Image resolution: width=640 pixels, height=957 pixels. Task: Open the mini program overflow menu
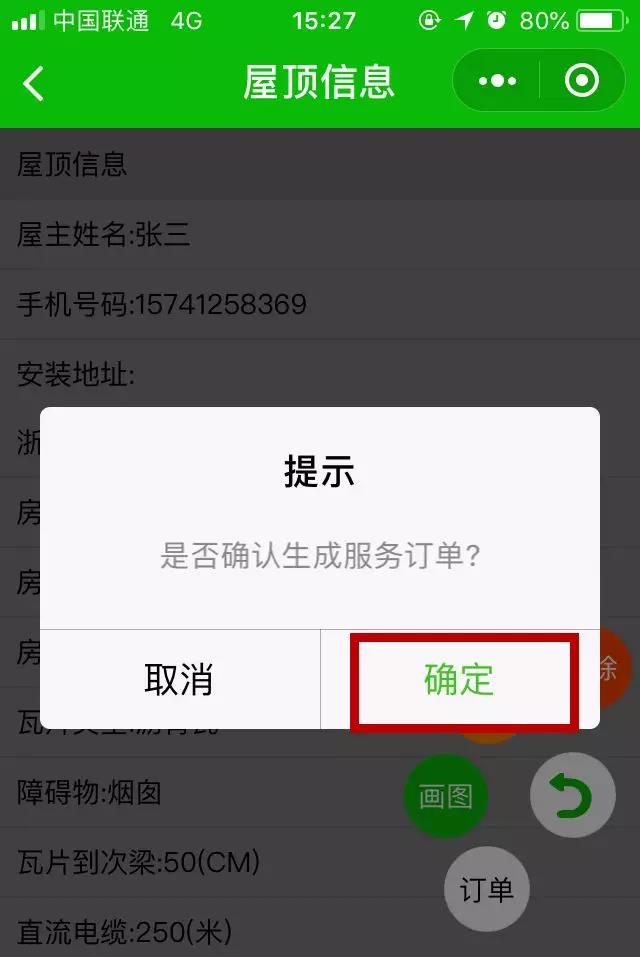click(497, 81)
